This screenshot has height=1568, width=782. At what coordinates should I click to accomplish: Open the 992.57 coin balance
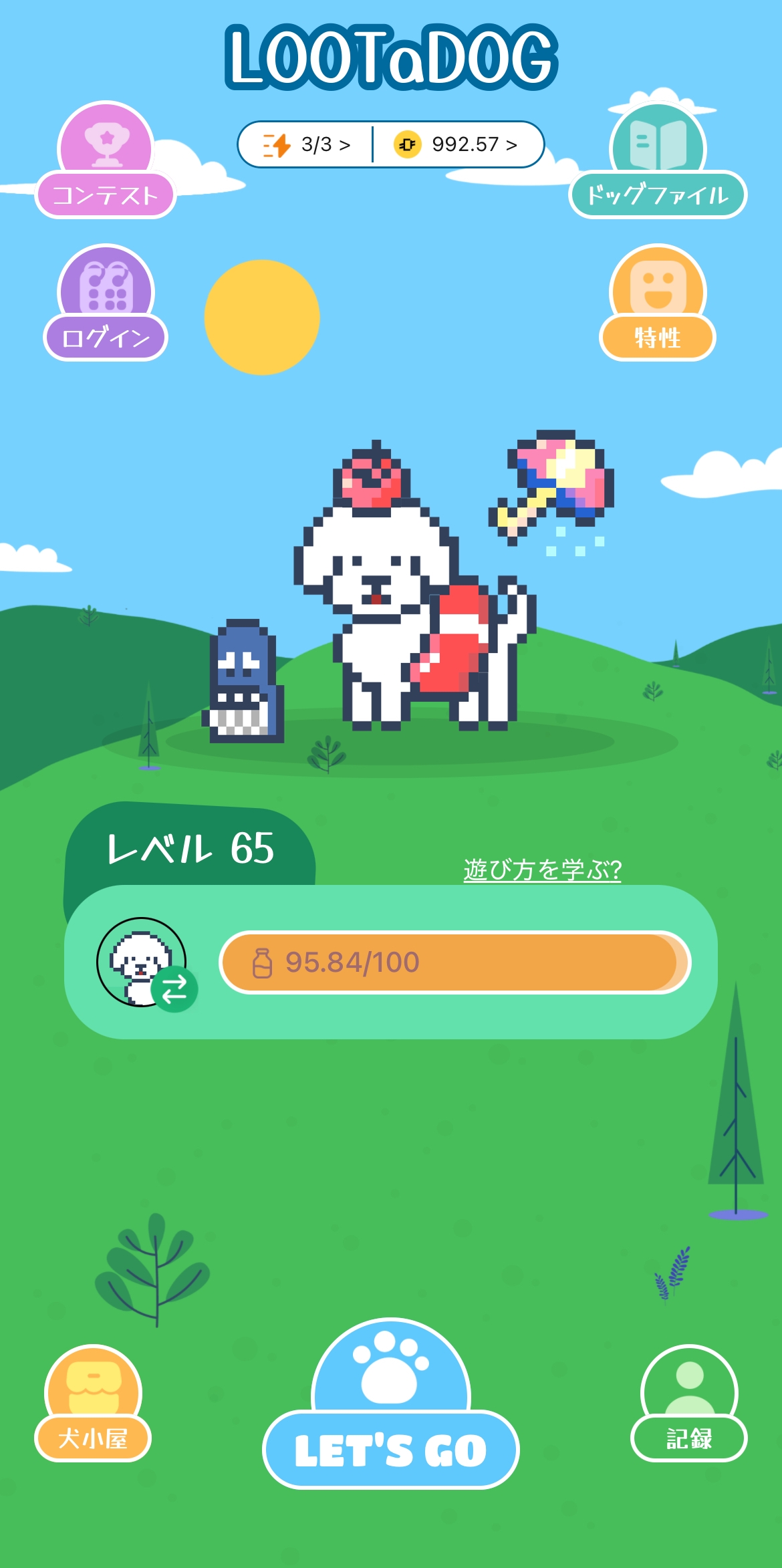point(457,144)
